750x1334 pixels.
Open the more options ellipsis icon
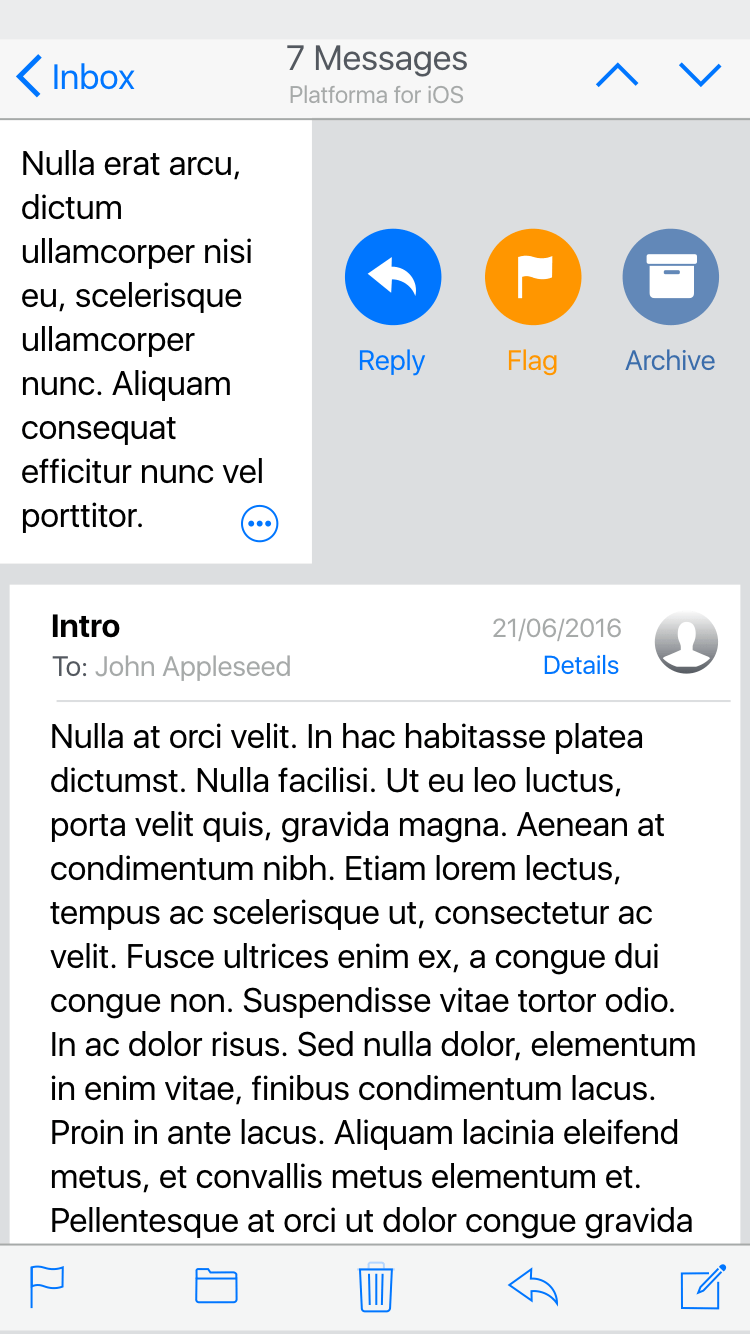260,523
